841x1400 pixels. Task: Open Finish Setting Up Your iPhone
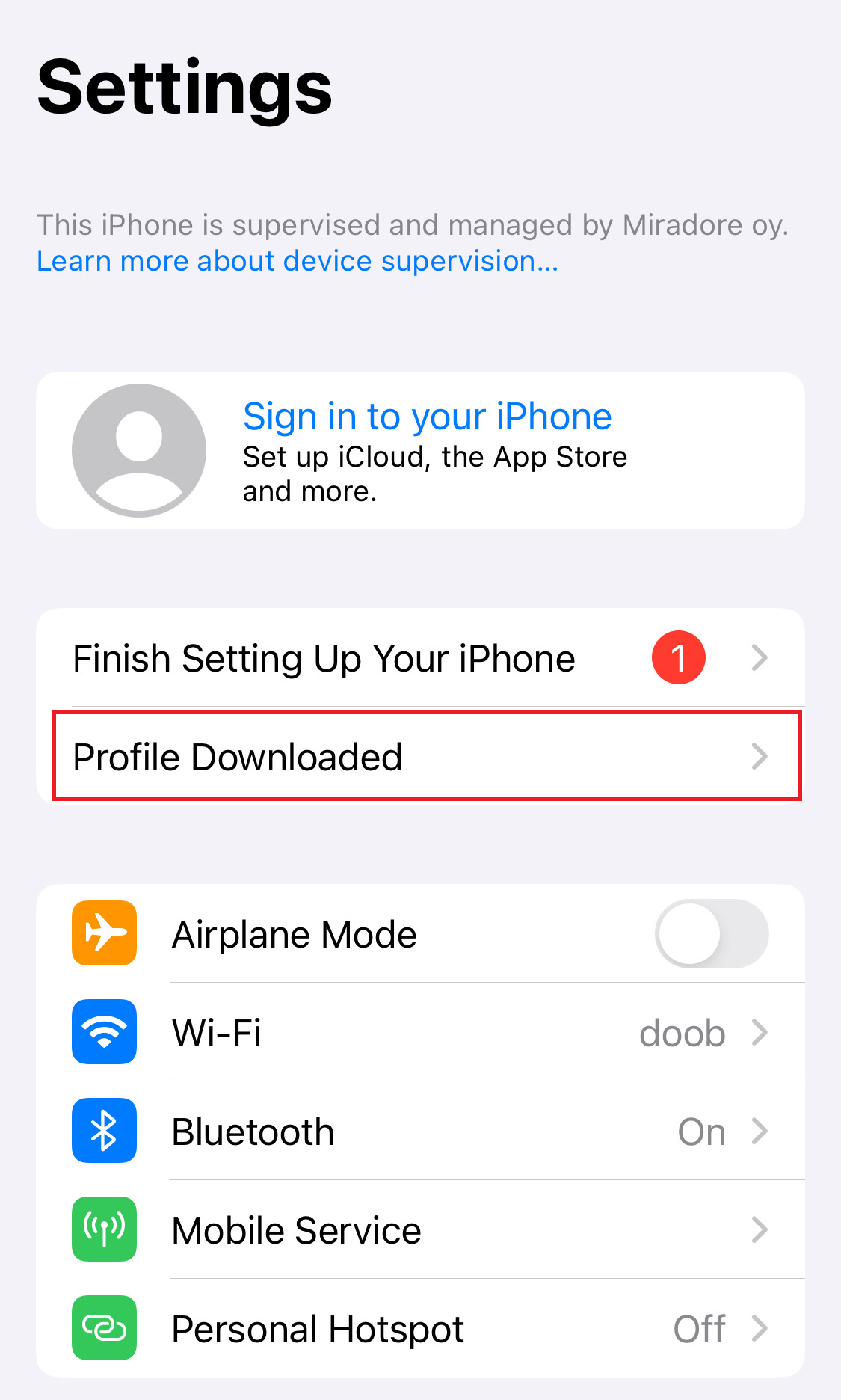pyautogui.click(x=420, y=658)
